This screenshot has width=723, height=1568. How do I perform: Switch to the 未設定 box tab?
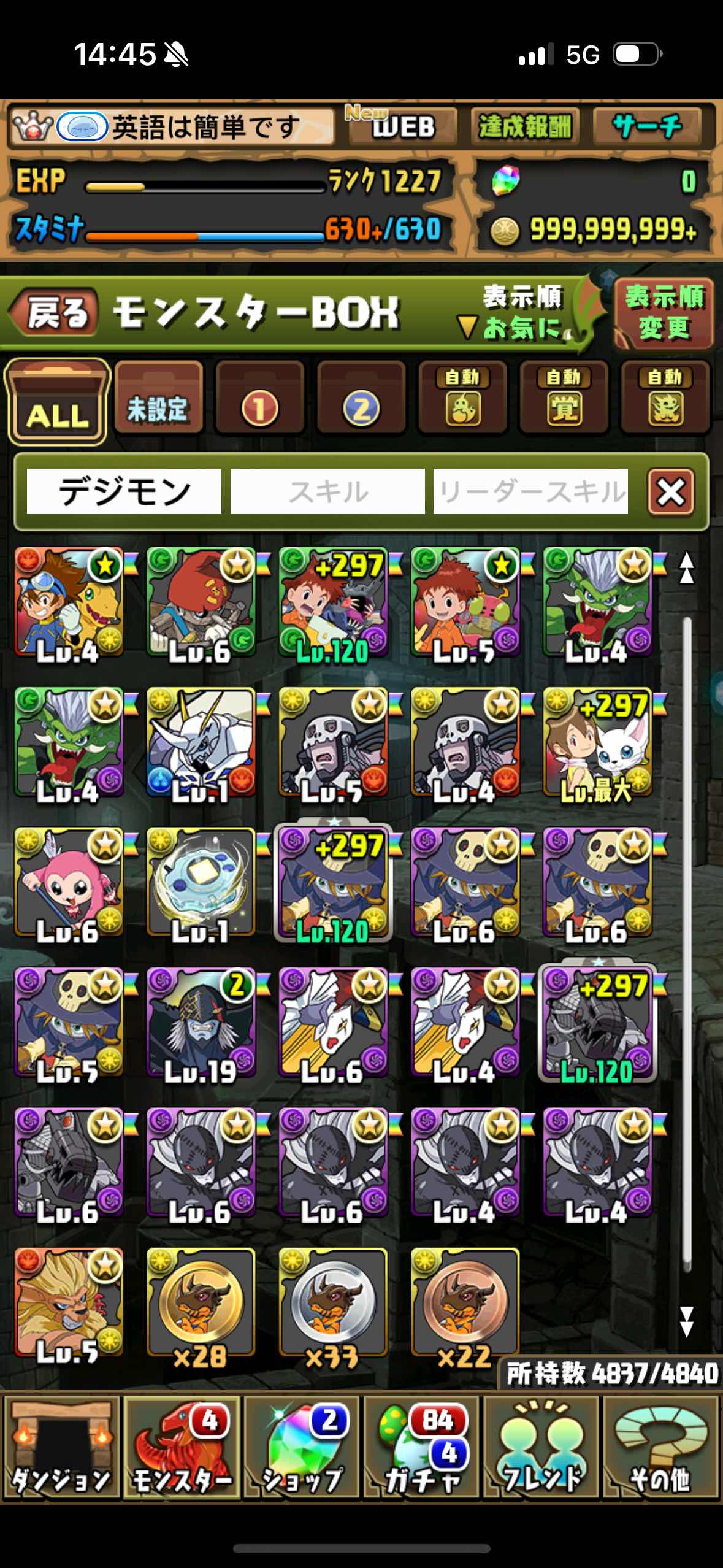[x=158, y=399]
